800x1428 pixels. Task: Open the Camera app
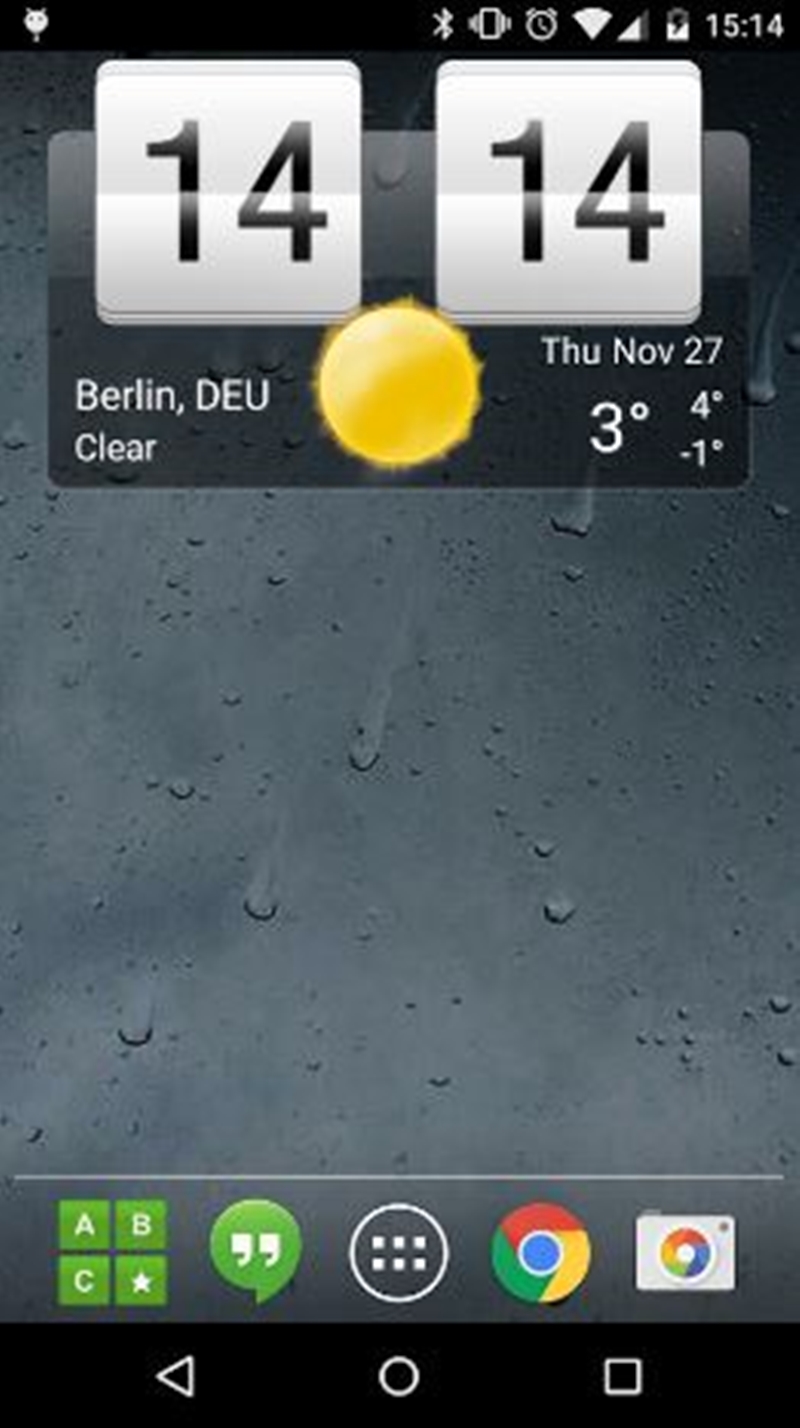[685, 1252]
